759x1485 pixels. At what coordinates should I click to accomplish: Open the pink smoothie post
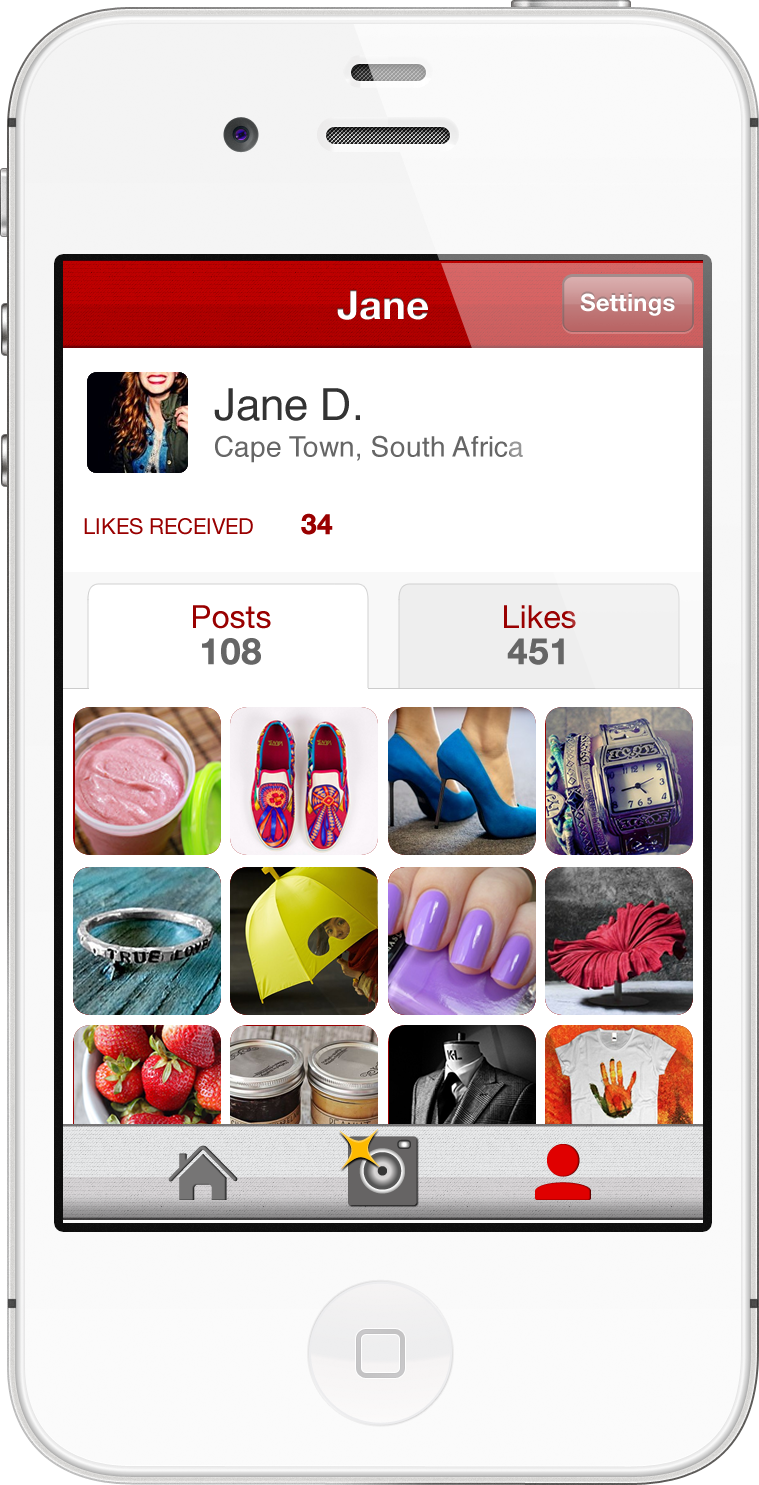(x=147, y=781)
